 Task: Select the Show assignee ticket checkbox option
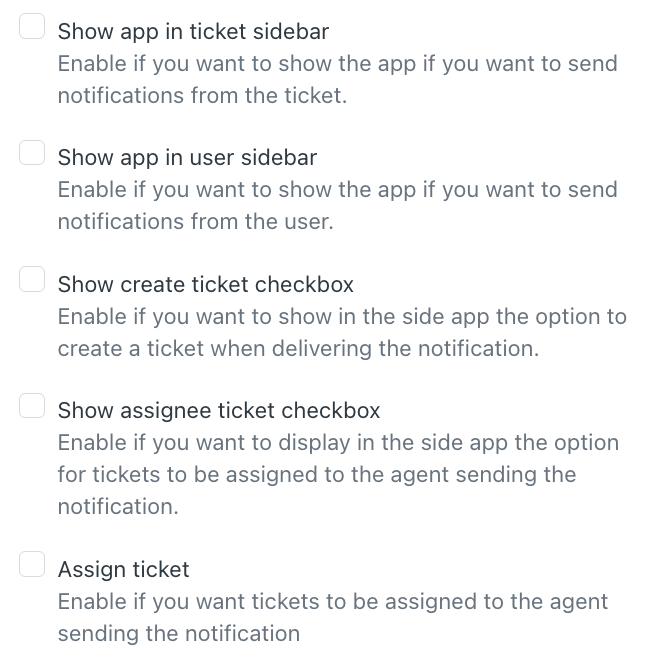coord(33,406)
